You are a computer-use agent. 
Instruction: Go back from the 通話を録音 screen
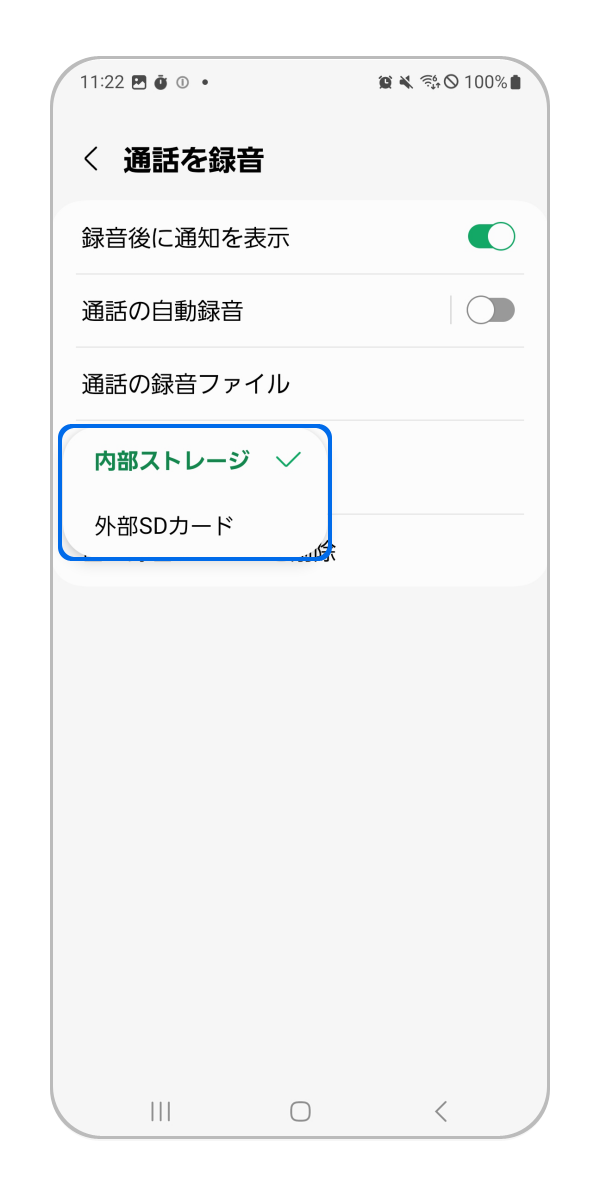[91, 159]
